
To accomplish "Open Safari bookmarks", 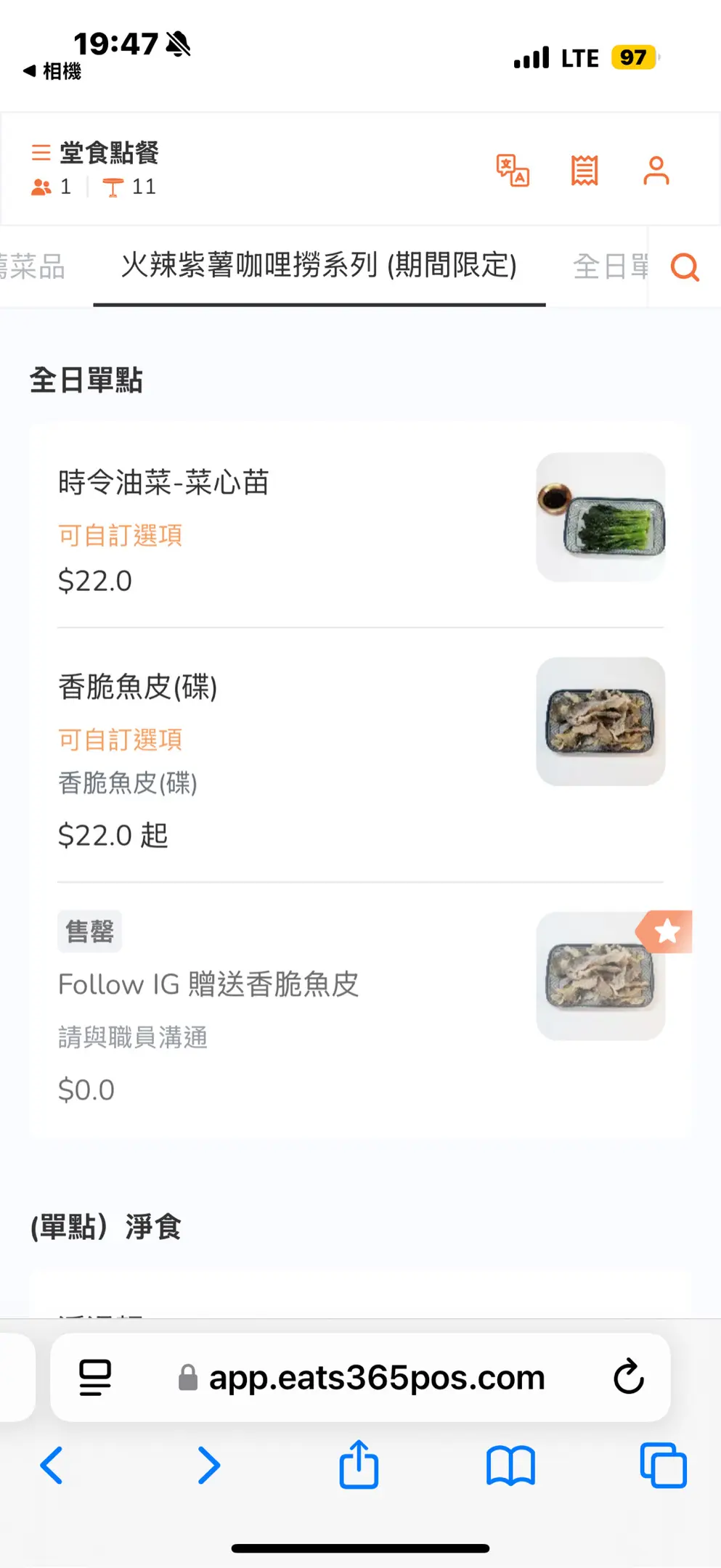I will pos(510,1465).
